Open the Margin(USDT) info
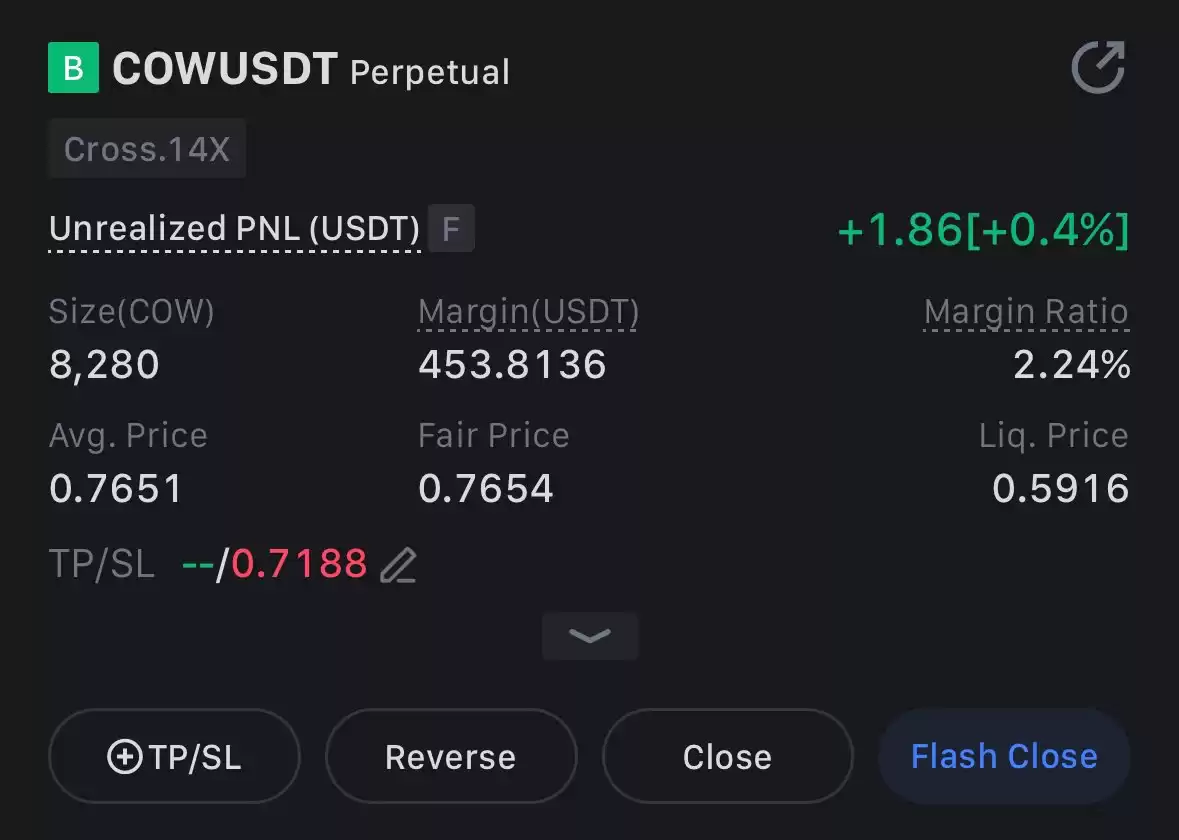The width and height of the screenshot is (1179, 840). [x=528, y=313]
